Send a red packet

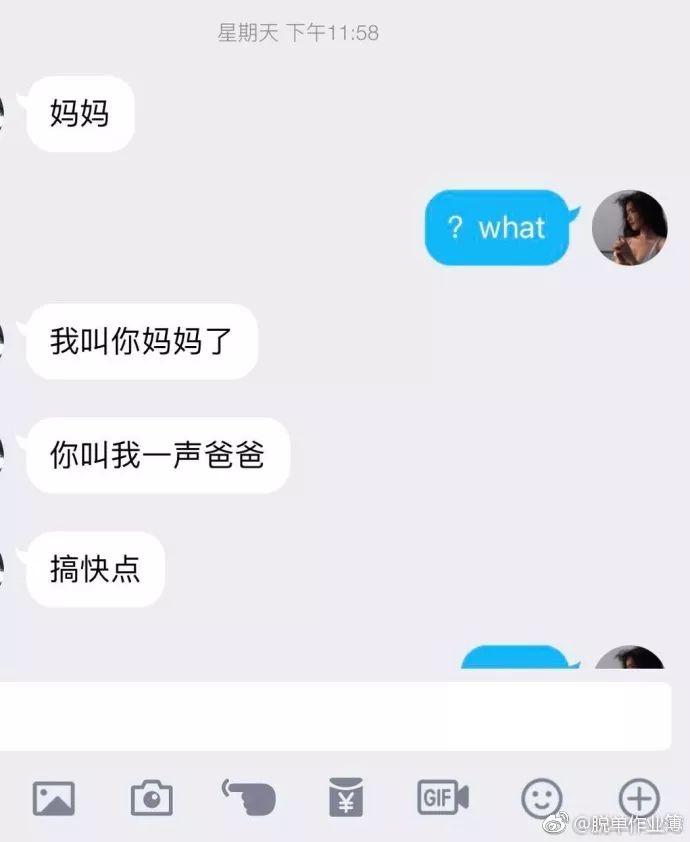[345, 798]
